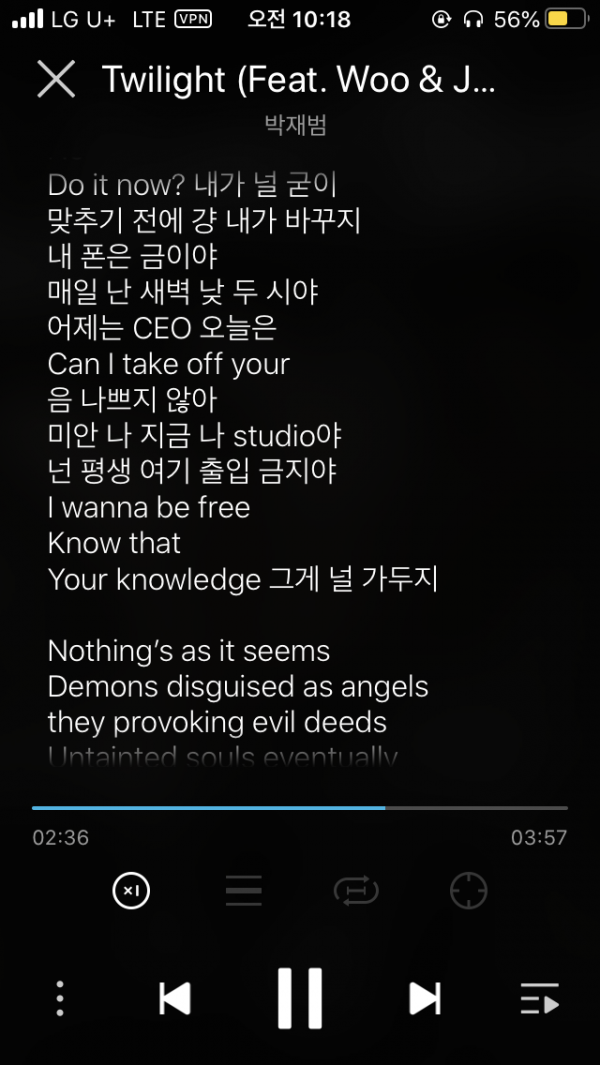Seek along the playback progress bar
The image size is (600, 1065).
pos(300,807)
